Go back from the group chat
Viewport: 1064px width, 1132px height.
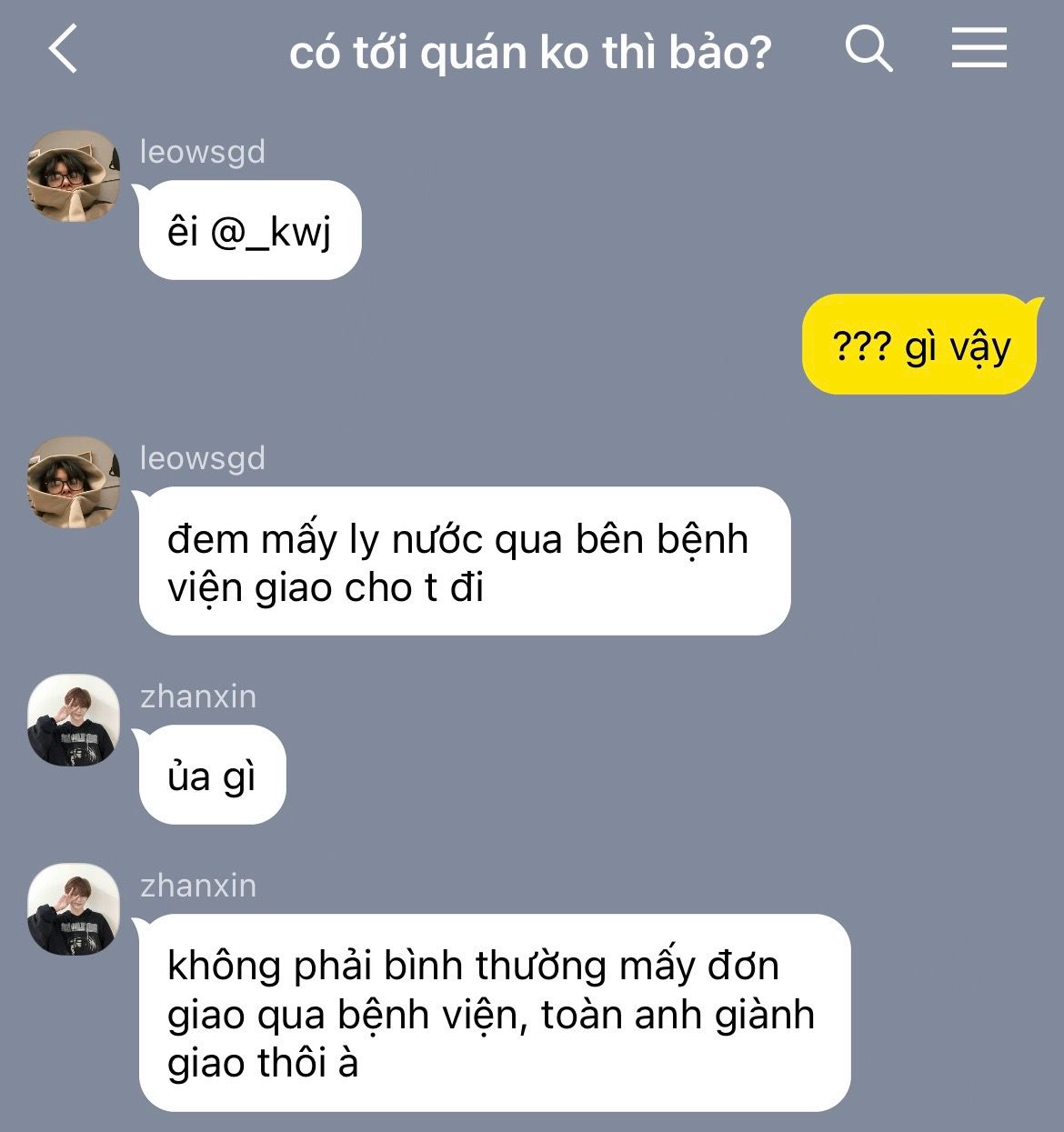63,49
